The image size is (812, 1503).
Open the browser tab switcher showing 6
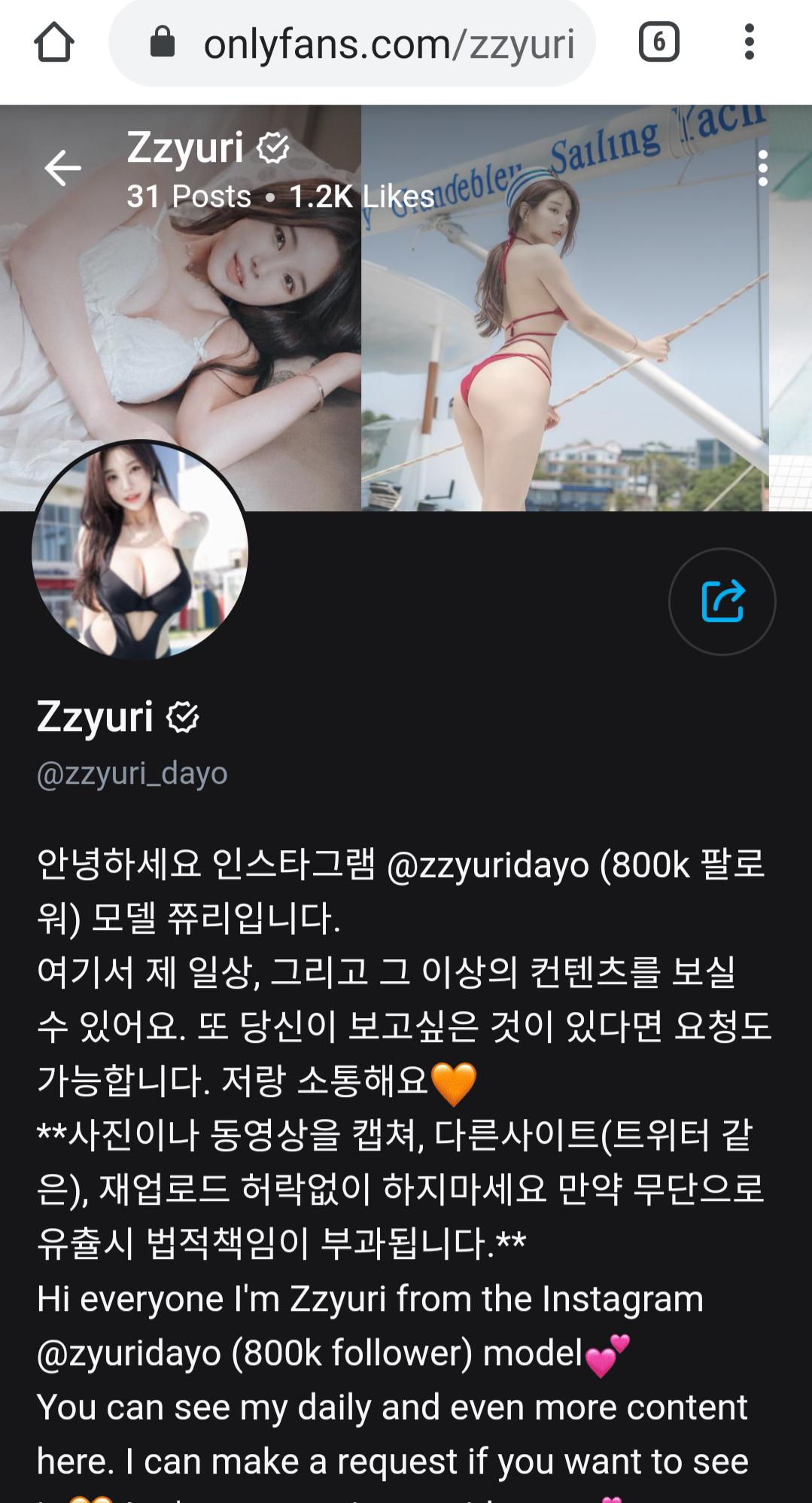658,42
